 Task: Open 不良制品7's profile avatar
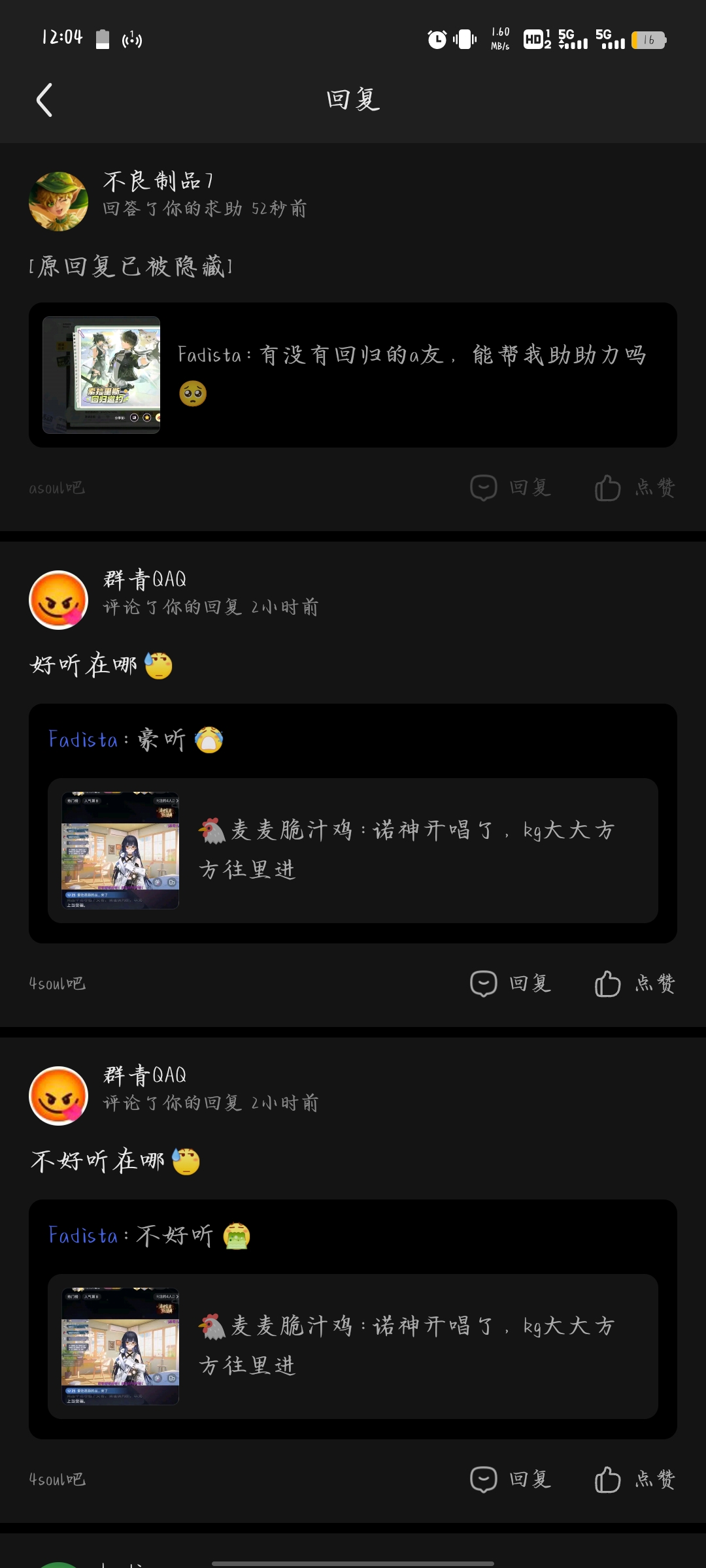pyautogui.click(x=59, y=201)
